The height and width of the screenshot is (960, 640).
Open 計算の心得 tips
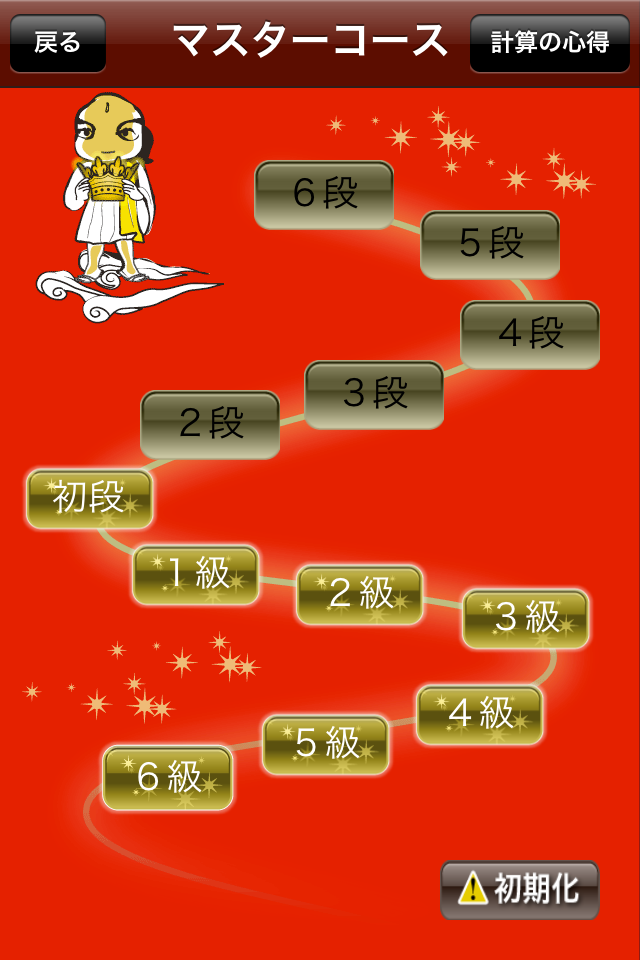tap(549, 44)
